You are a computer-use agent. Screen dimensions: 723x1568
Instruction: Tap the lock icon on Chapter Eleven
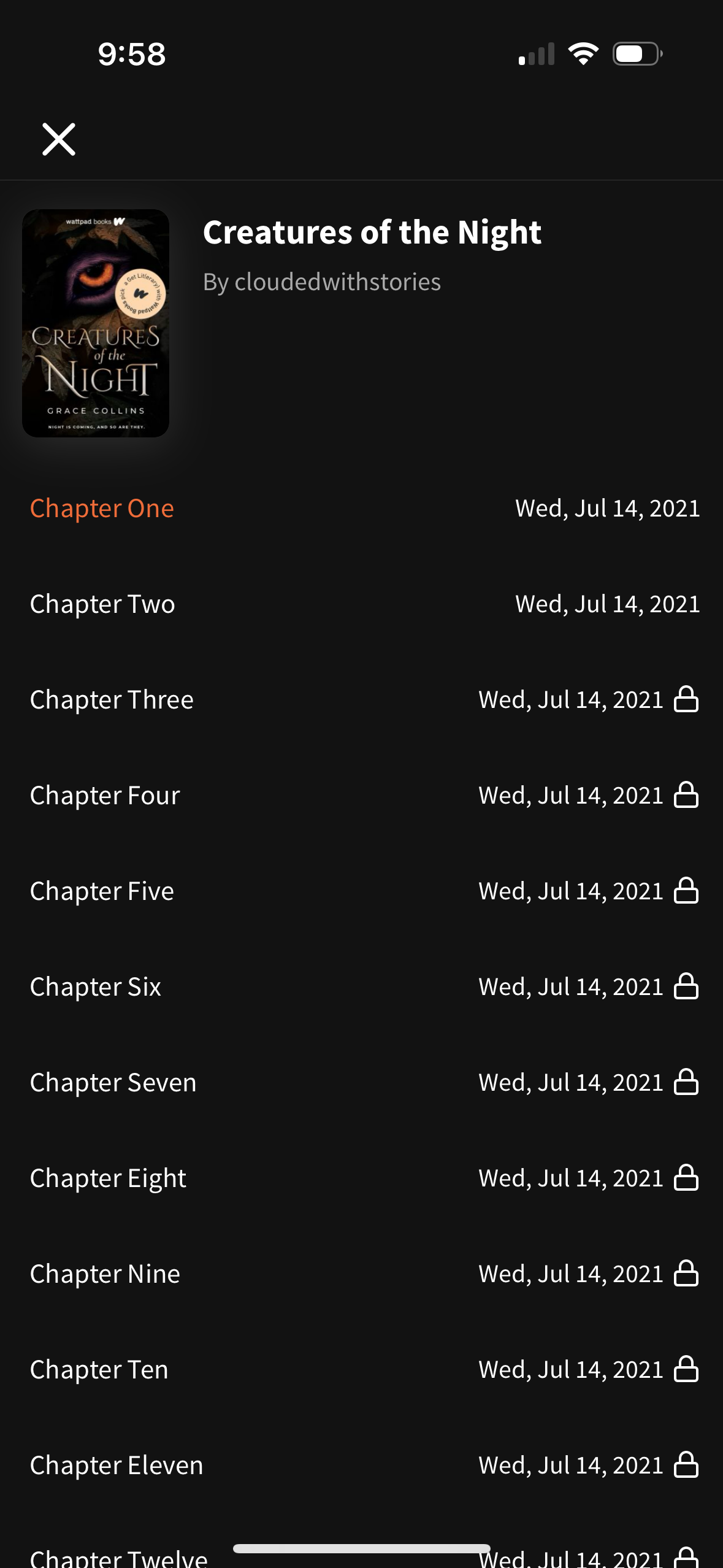(x=687, y=1466)
